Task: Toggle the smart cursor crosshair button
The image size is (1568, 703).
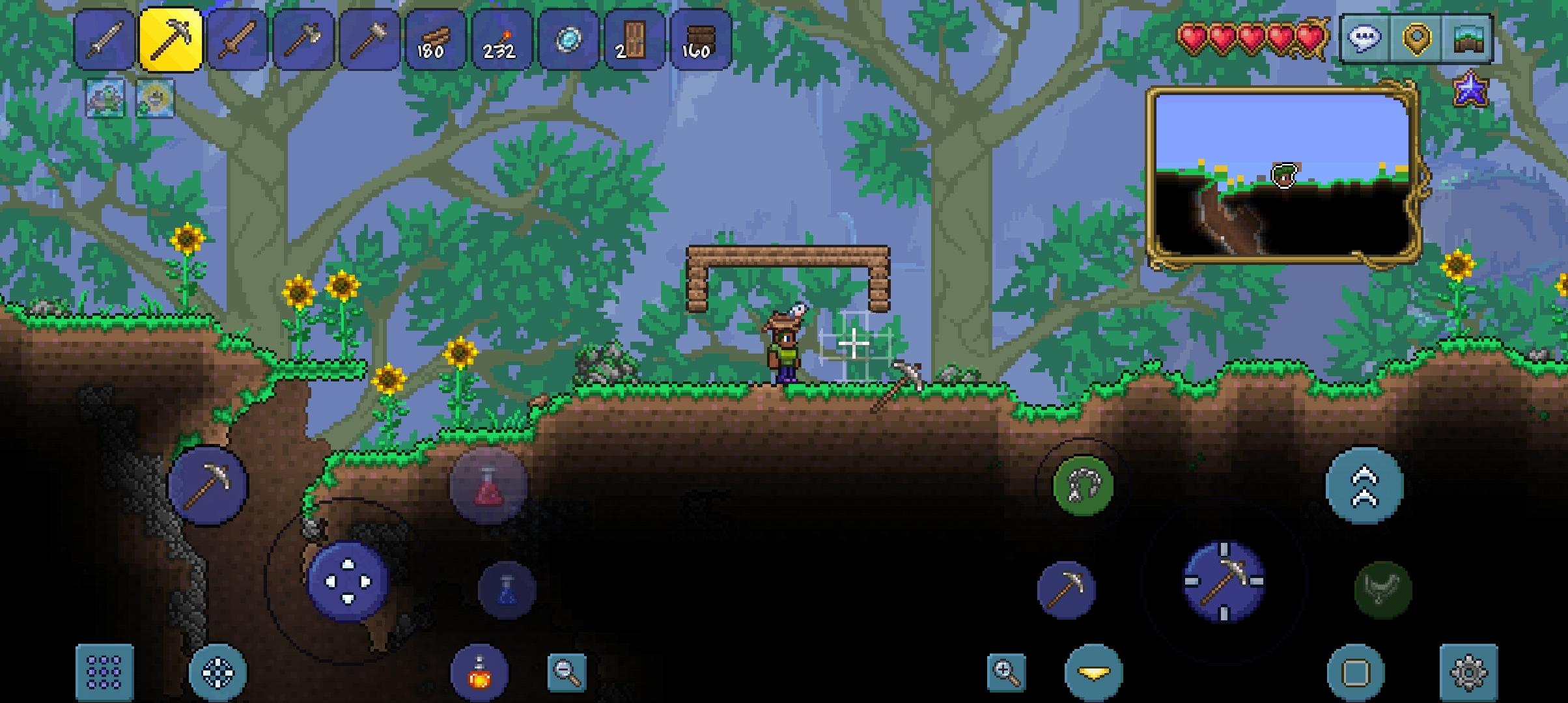Action: pyautogui.click(x=217, y=672)
